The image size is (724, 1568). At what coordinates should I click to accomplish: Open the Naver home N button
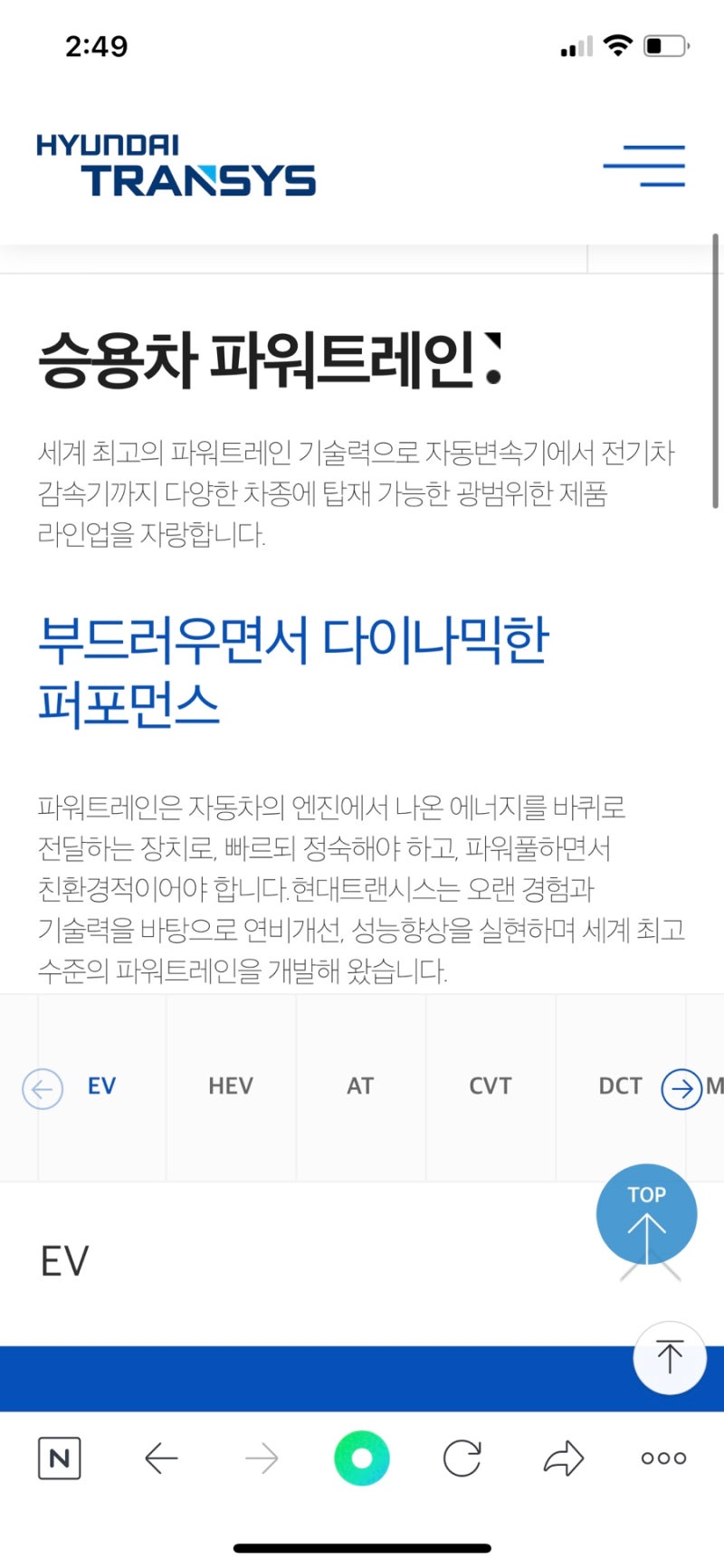coord(60,1458)
